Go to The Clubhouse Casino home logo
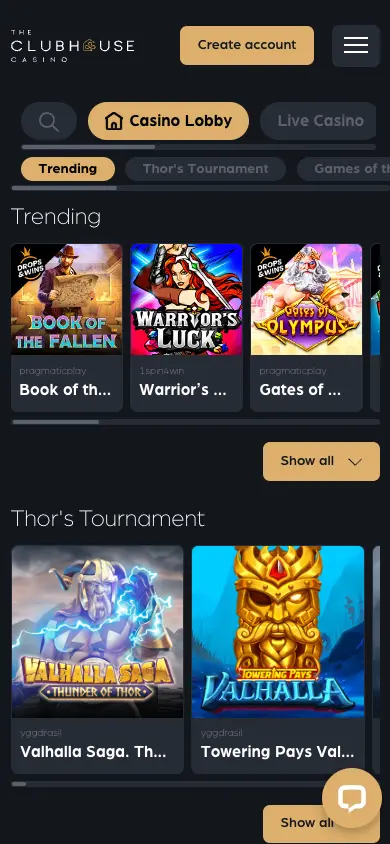The width and height of the screenshot is (390, 844). pyautogui.click(x=72, y=46)
